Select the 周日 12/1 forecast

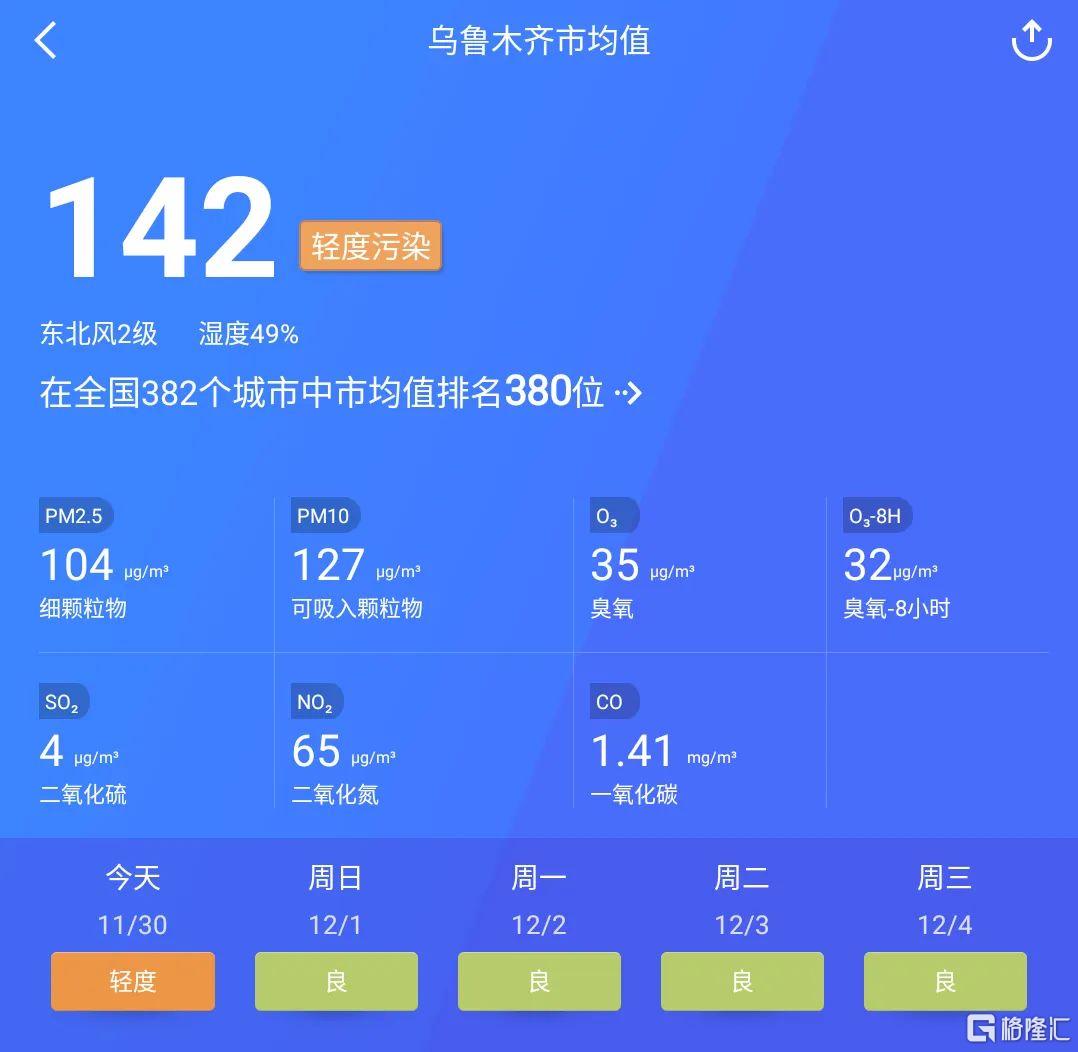coord(336,980)
